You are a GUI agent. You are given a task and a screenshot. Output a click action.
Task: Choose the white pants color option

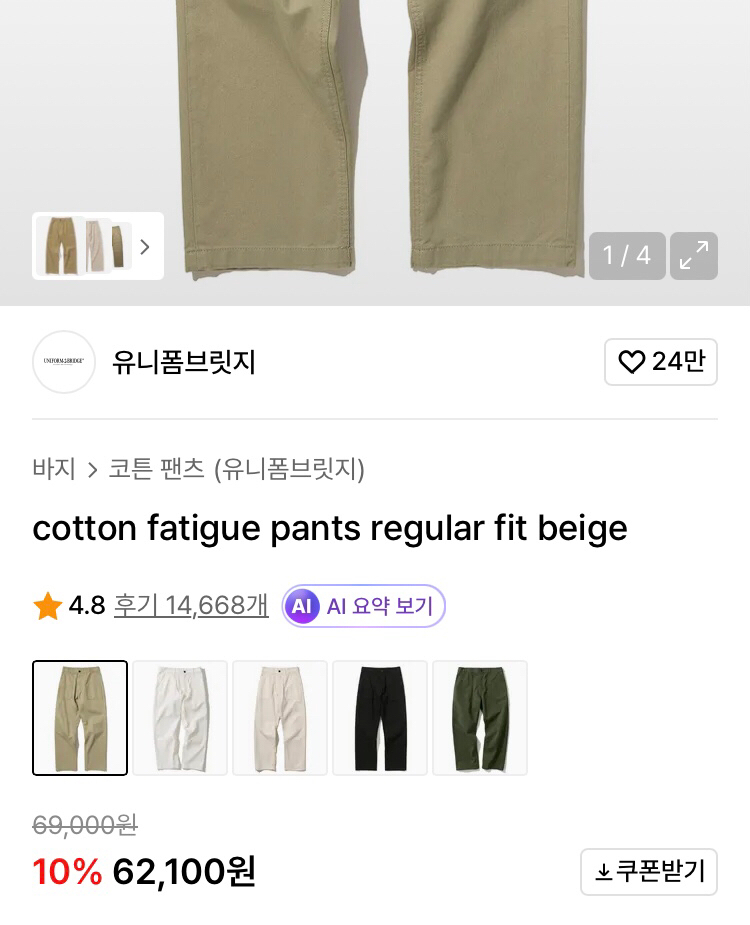pyautogui.click(x=180, y=718)
